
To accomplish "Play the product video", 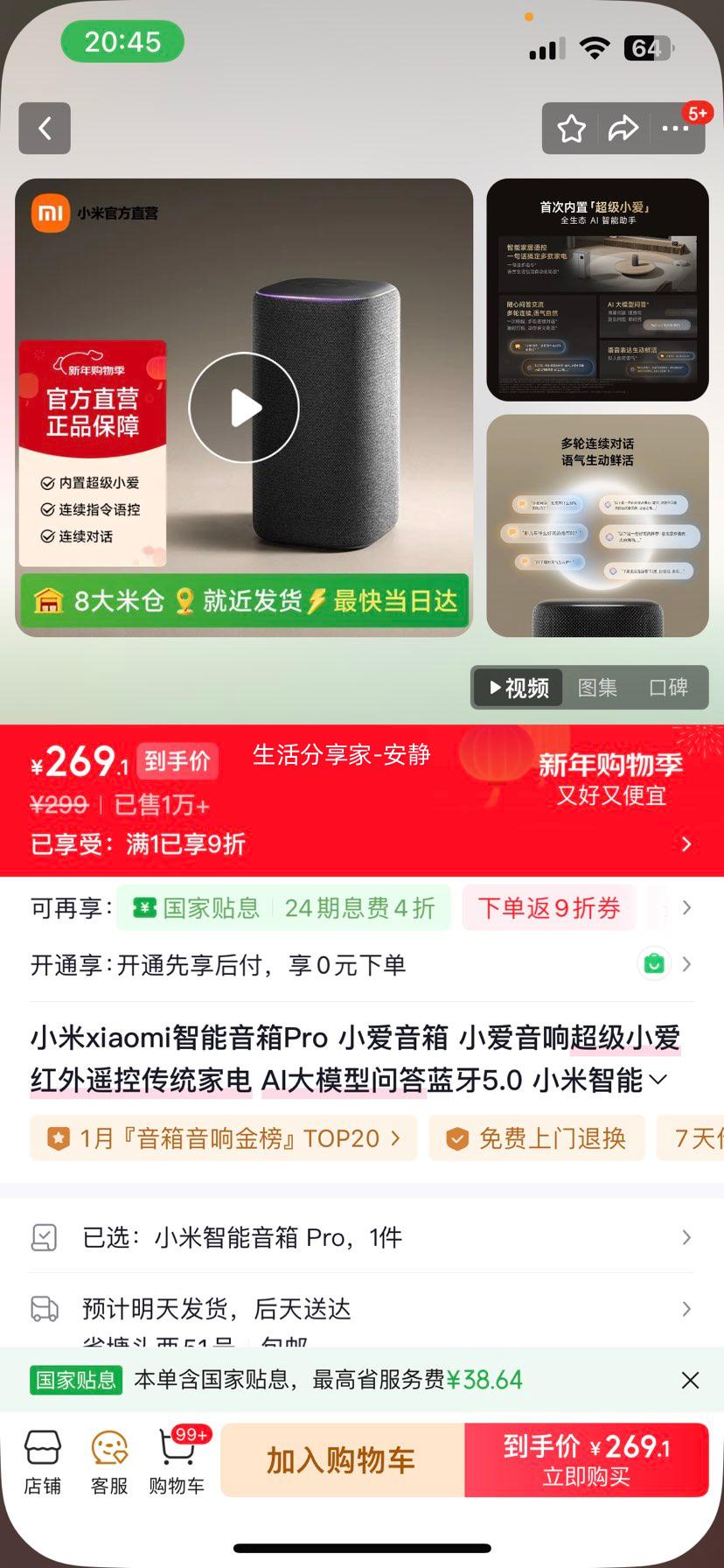I will (x=245, y=408).
